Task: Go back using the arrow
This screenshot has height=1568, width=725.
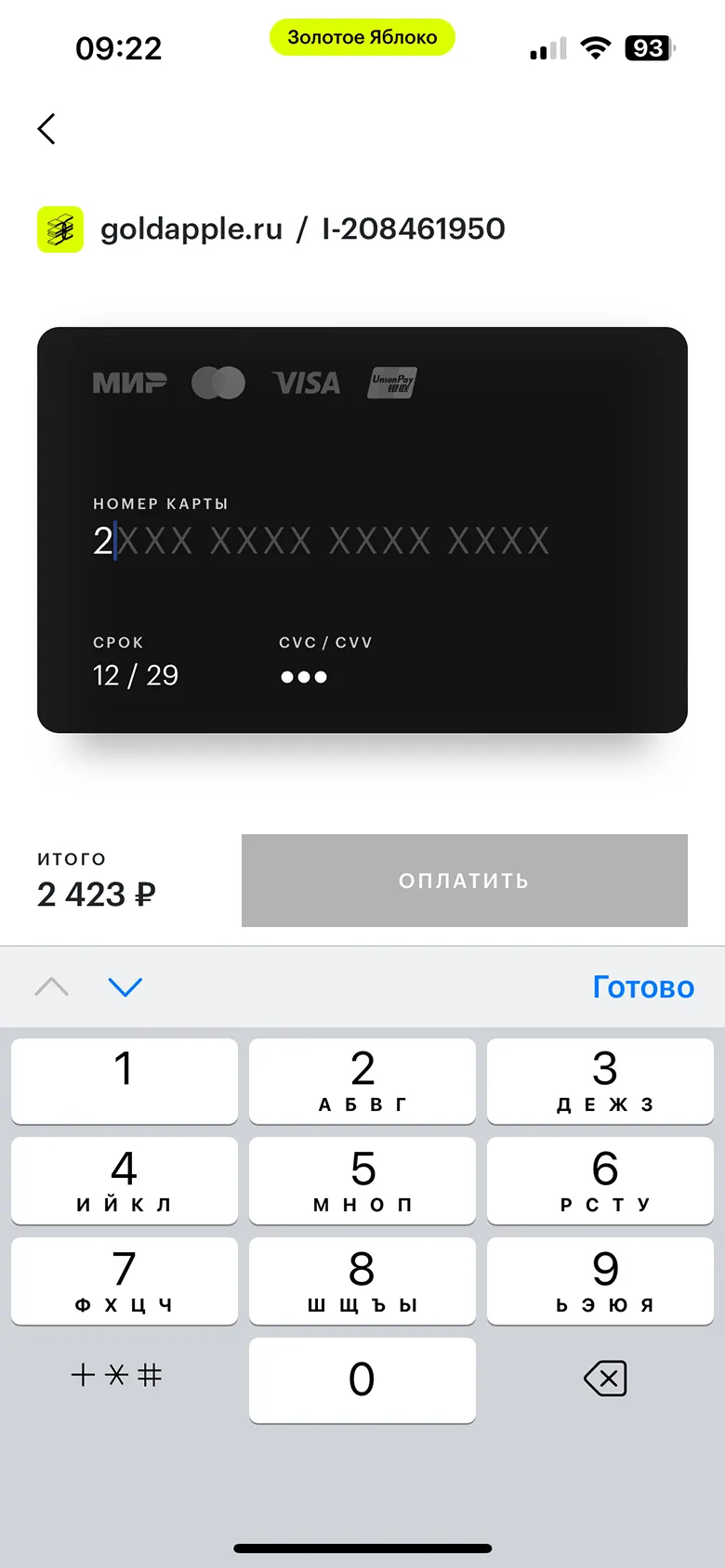Action: tap(46, 129)
